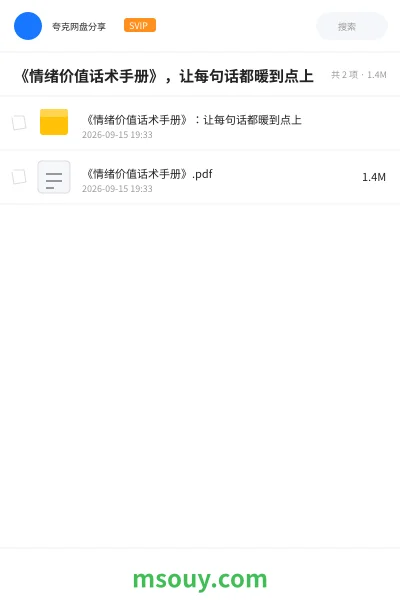The image size is (400, 600).
Task: Select the checkbox for the .pdf file
Action: pyautogui.click(x=19, y=177)
